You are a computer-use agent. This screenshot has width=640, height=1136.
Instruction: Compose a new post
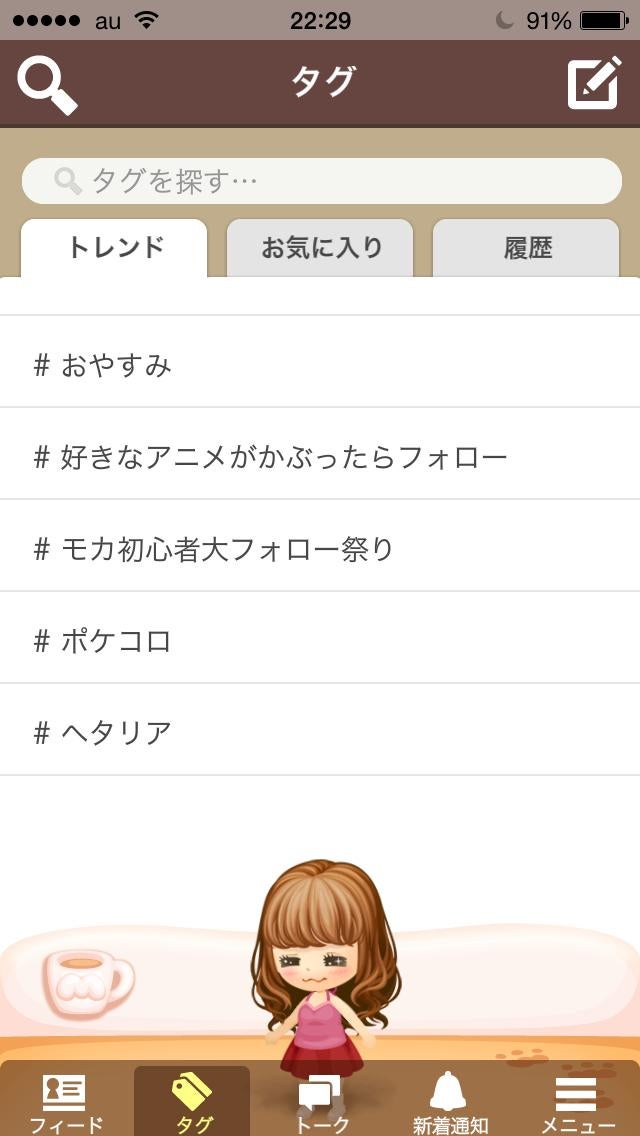click(593, 84)
